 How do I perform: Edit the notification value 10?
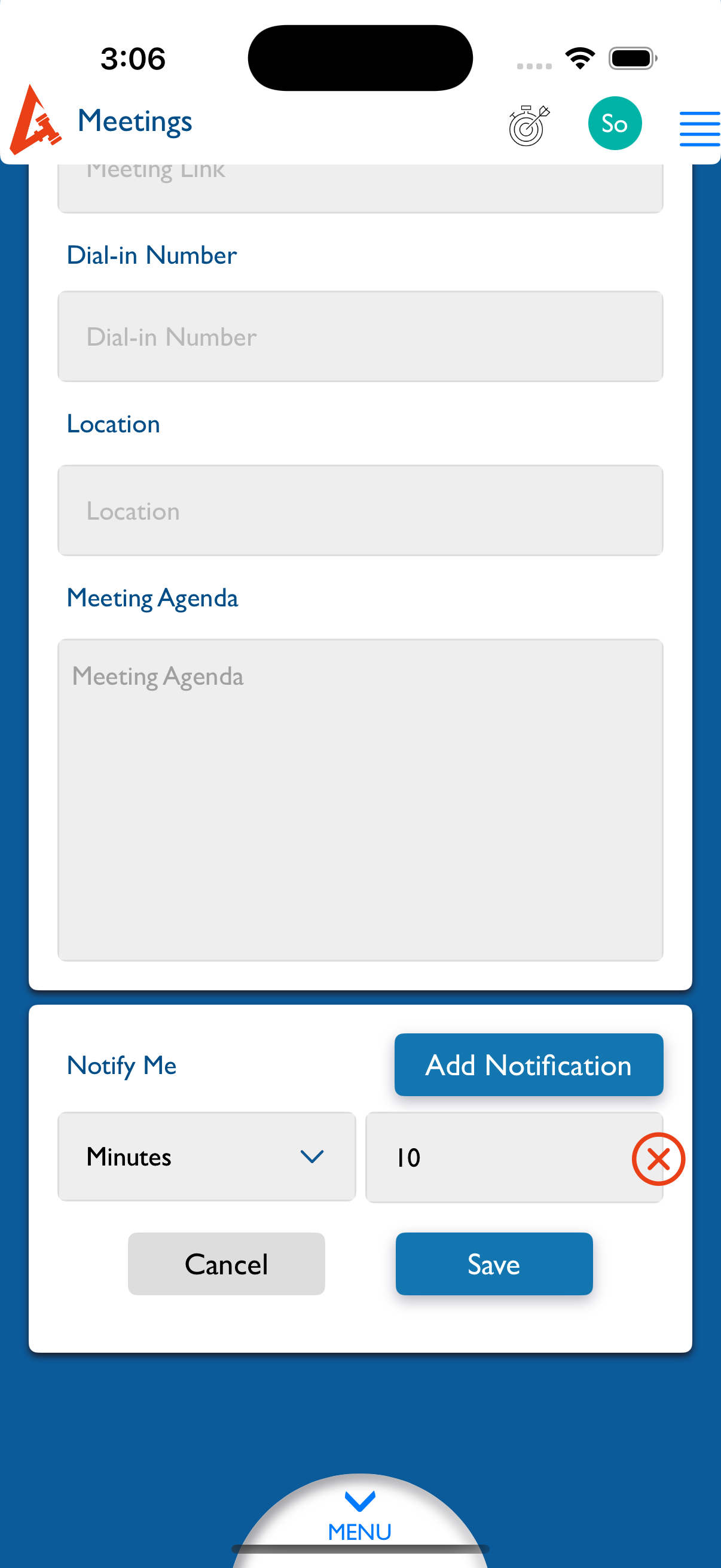(x=496, y=1157)
